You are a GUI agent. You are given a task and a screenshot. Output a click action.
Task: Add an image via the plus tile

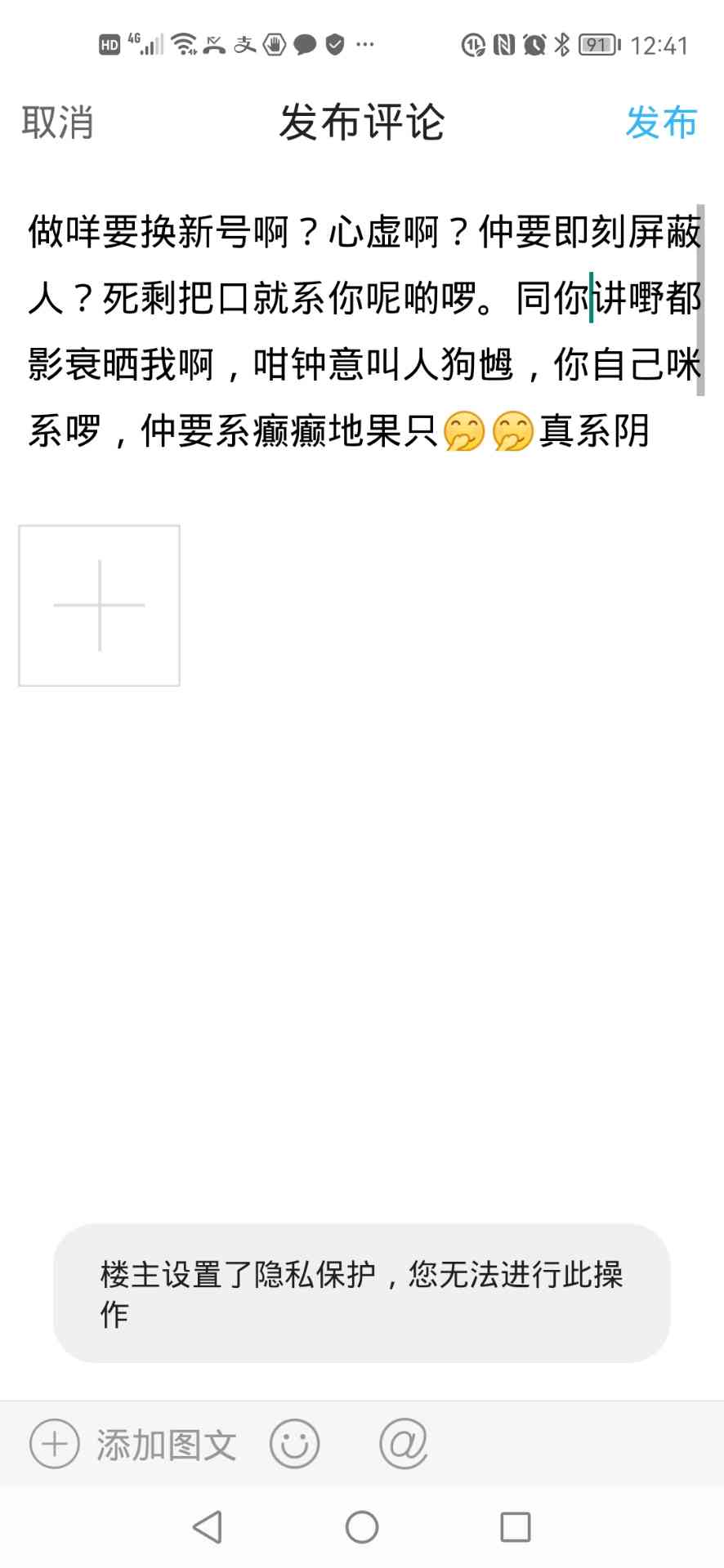tap(99, 605)
